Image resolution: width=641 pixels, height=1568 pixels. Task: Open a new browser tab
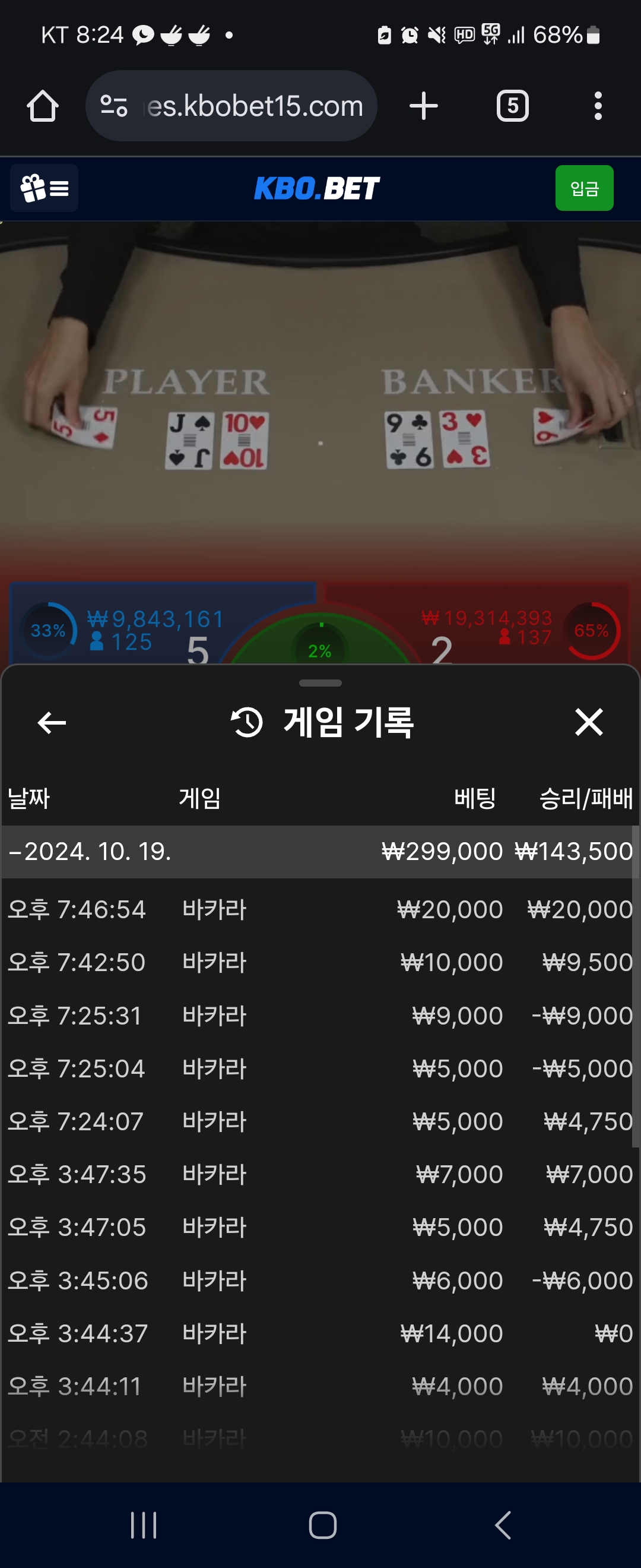(423, 106)
